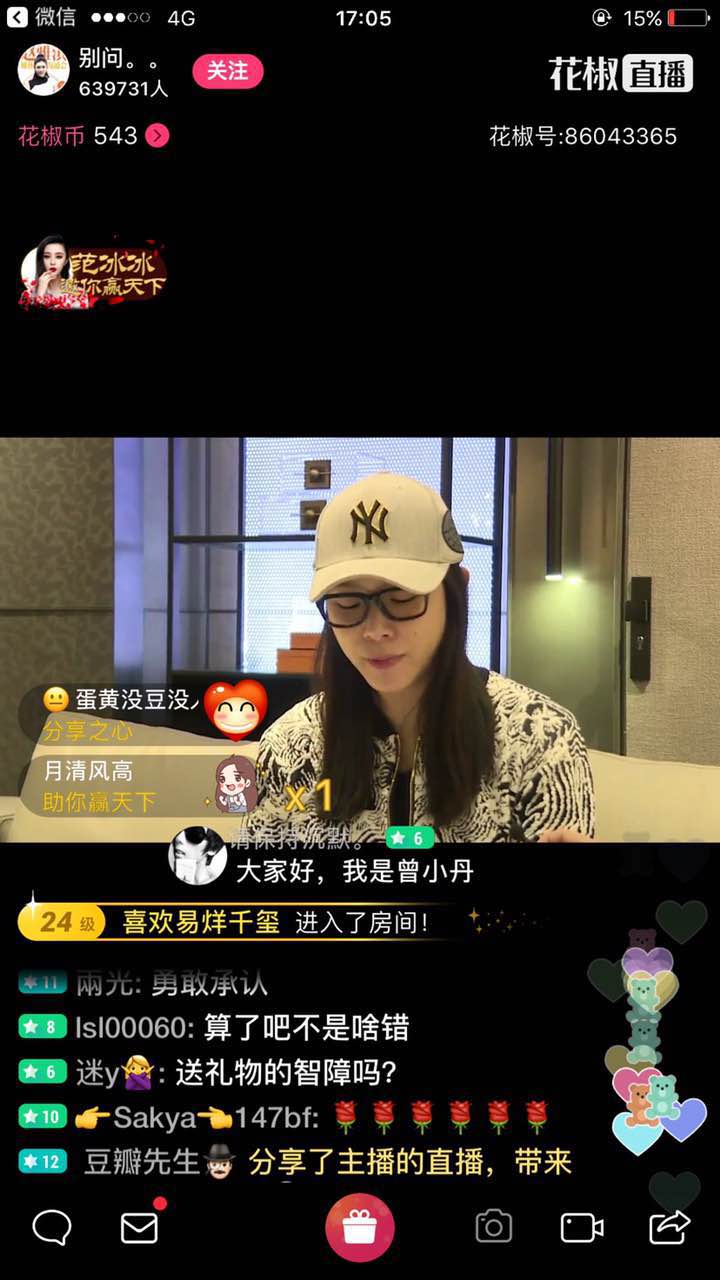
Task: Share this live stream
Action: pyautogui.click(x=669, y=1227)
